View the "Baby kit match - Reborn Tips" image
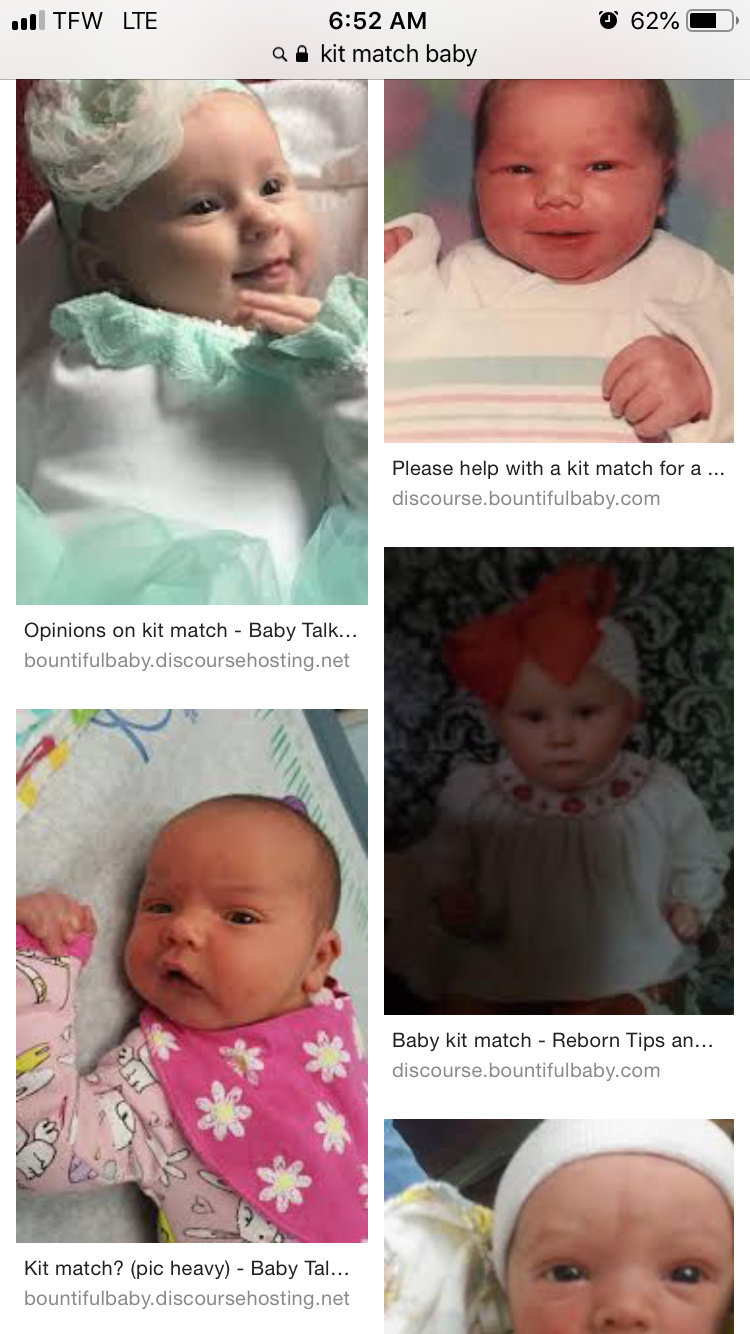750x1334 pixels. click(559, 781)
